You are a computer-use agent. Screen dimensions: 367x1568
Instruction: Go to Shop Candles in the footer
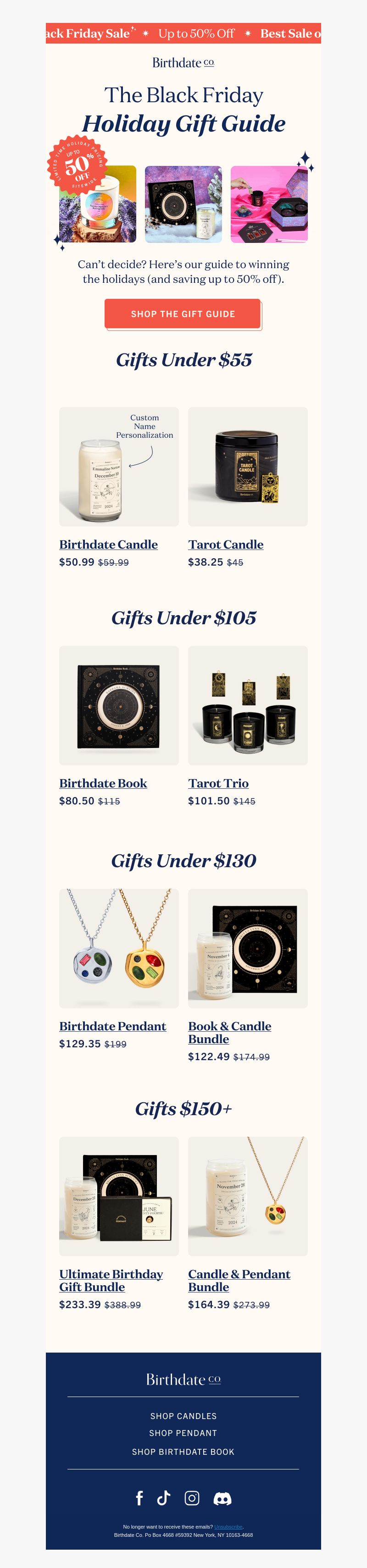point(183,1416)
